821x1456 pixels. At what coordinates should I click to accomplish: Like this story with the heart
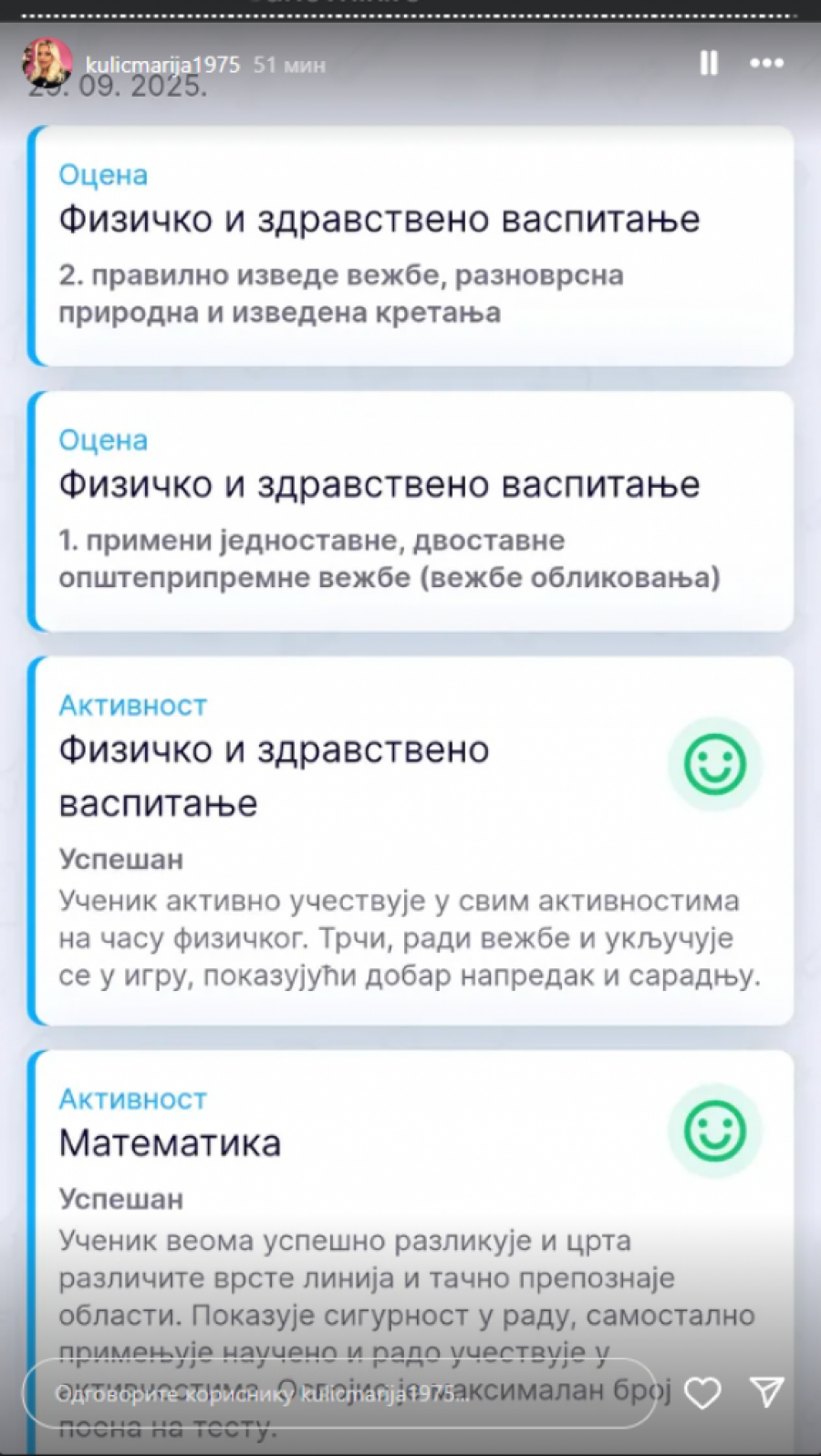point(702,1392)
